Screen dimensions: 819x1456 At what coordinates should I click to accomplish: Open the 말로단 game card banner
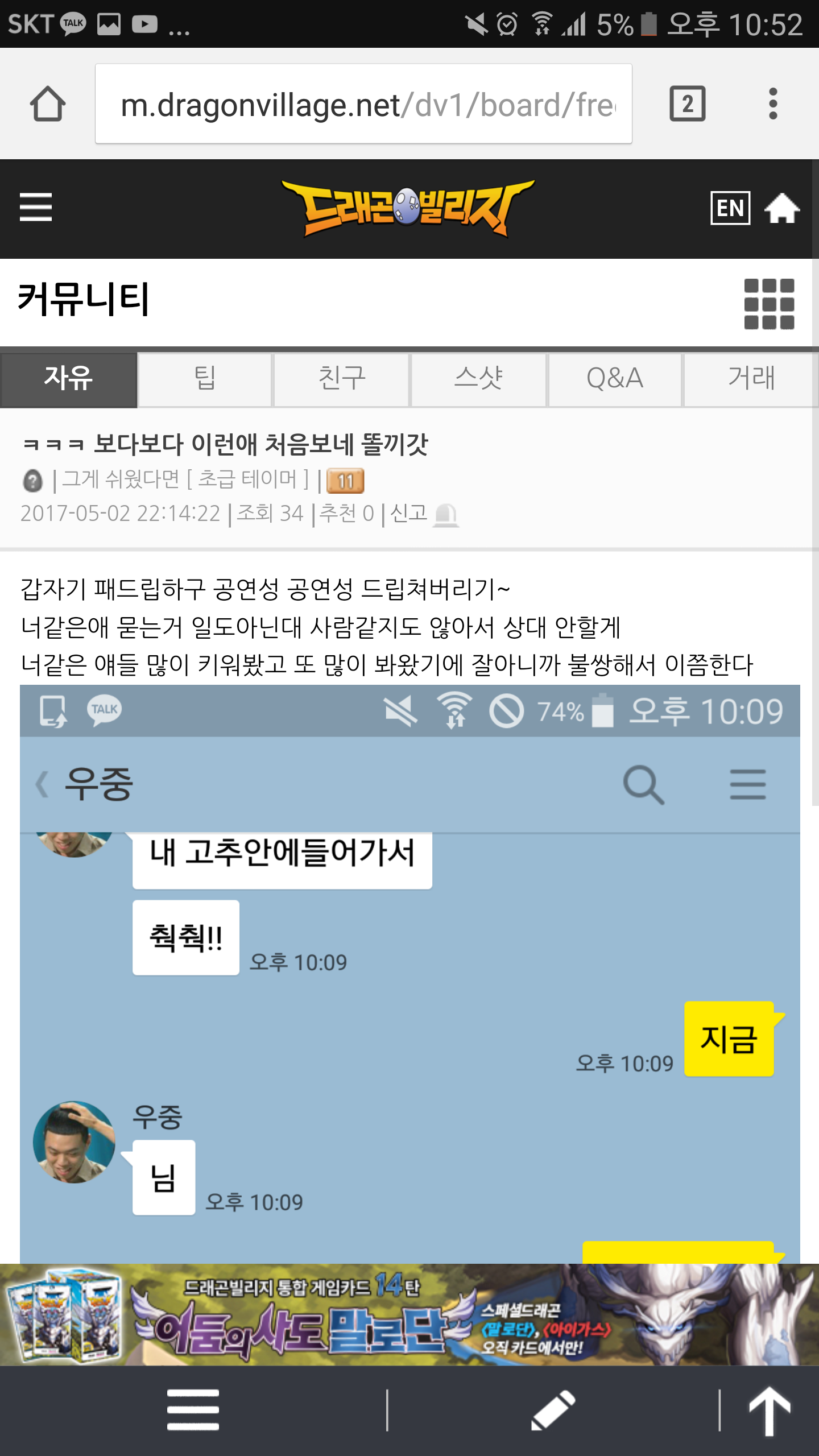[409, 1314]
